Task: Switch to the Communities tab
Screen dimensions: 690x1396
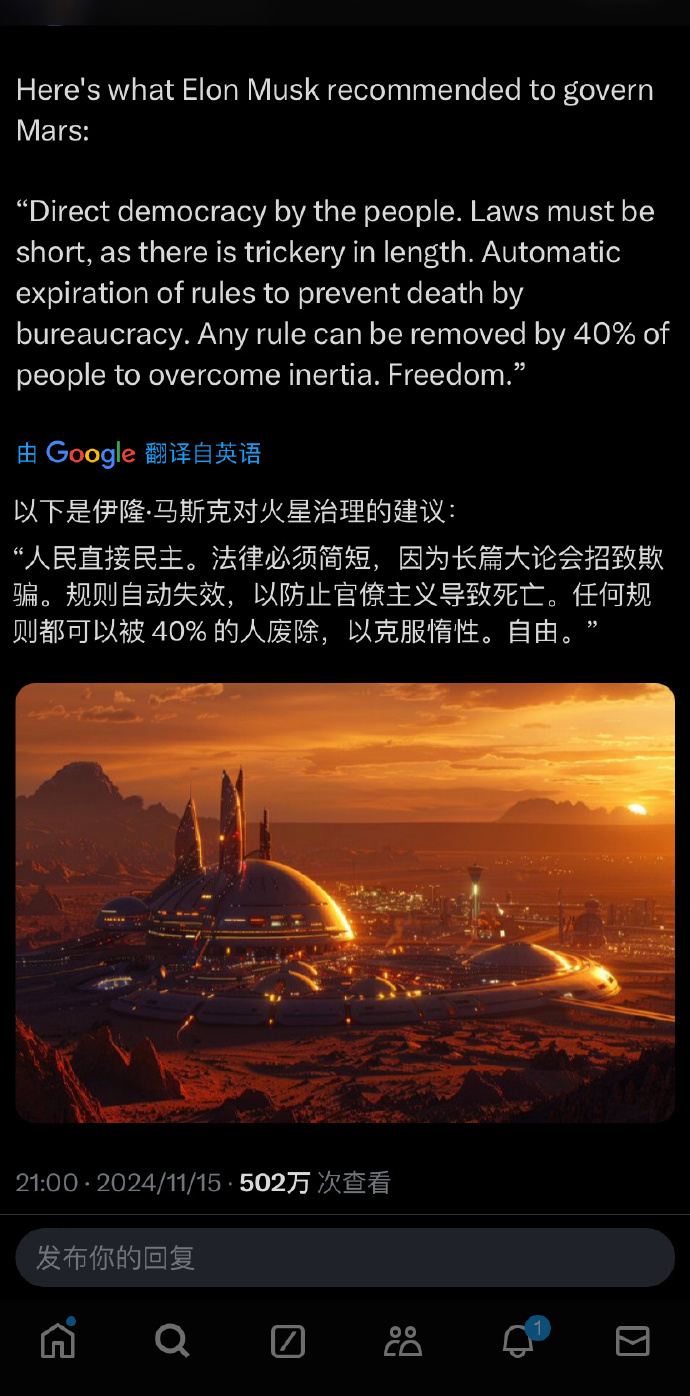Action: [x=403, y=1340]
